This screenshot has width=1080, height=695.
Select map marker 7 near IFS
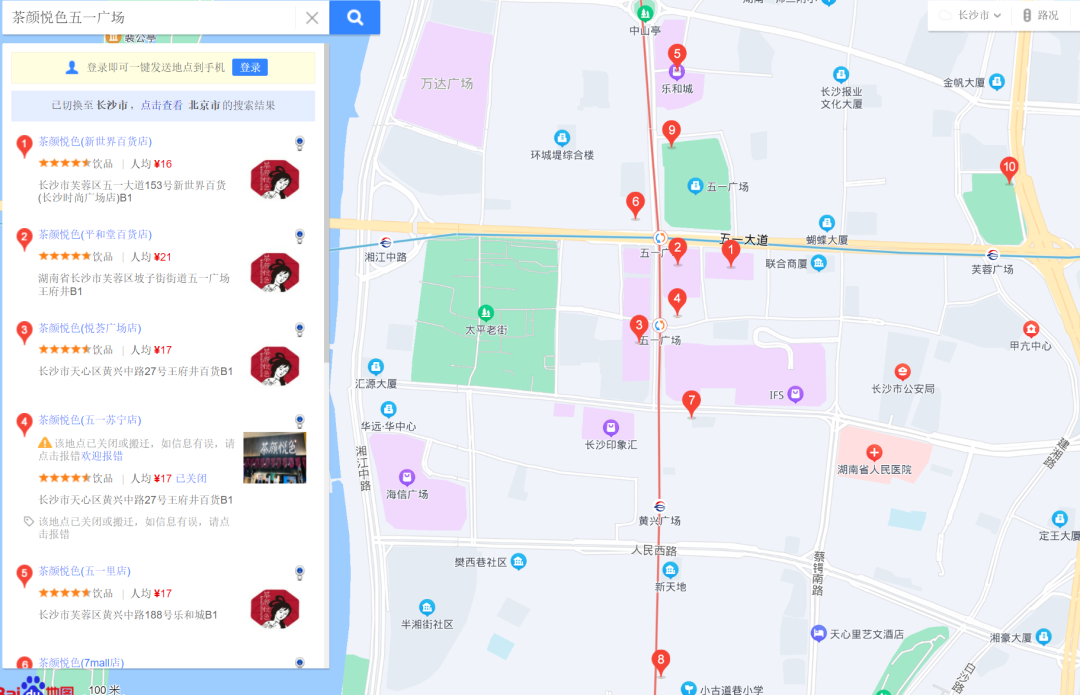(690, 403)
